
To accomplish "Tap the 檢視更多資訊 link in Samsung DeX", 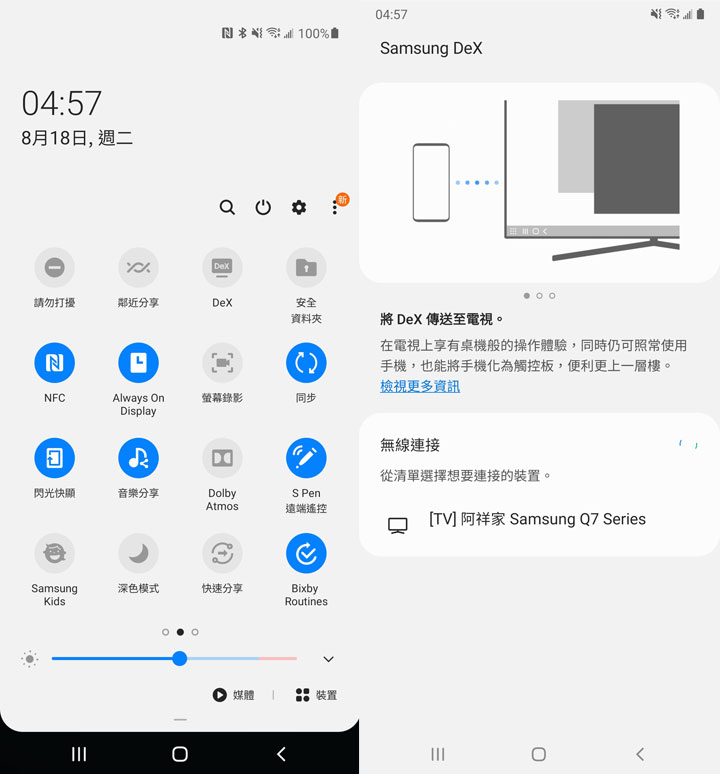I will [x=420, y=385].
